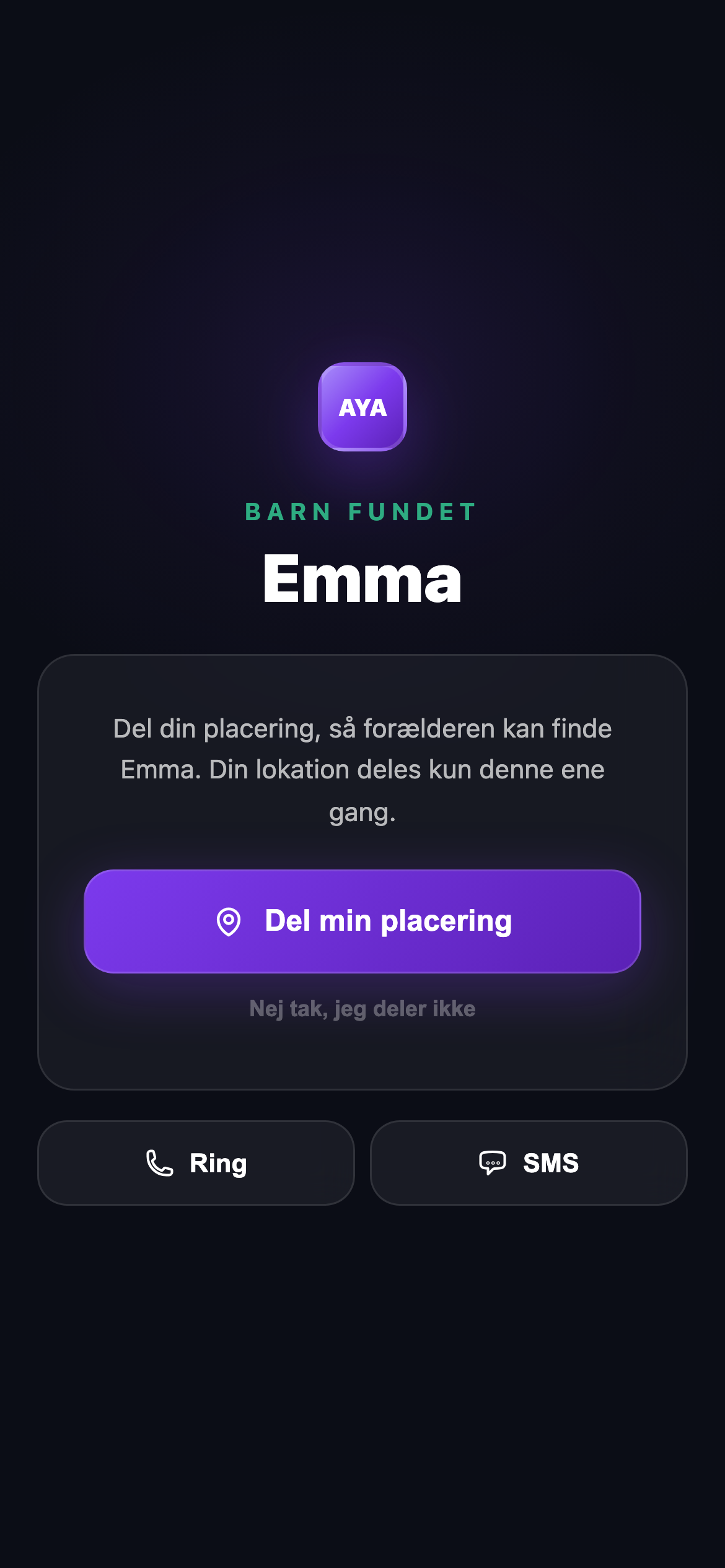
Task: Tap the green BARN FUNDET status label
Action: pos(361,512)
